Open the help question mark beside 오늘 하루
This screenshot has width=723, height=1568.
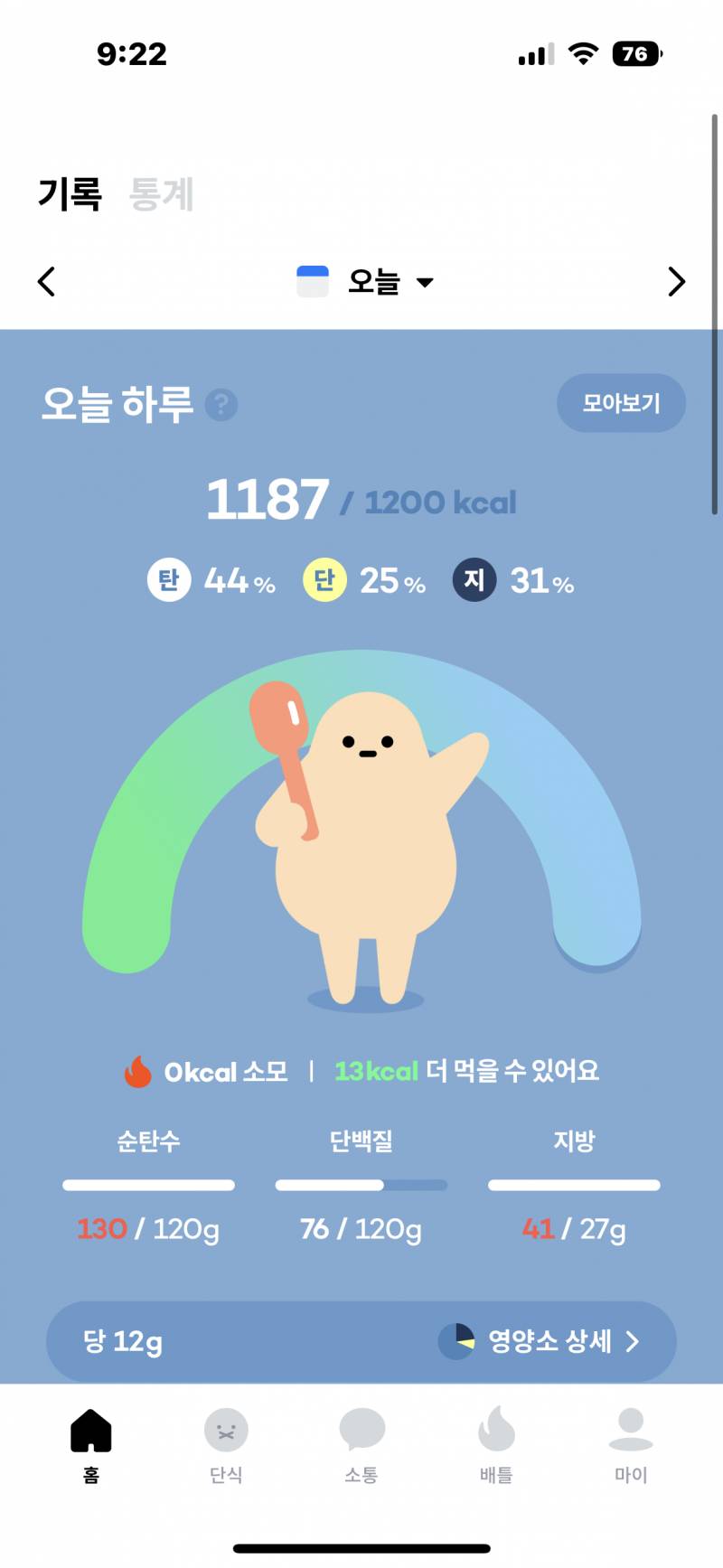pos(220,405)
